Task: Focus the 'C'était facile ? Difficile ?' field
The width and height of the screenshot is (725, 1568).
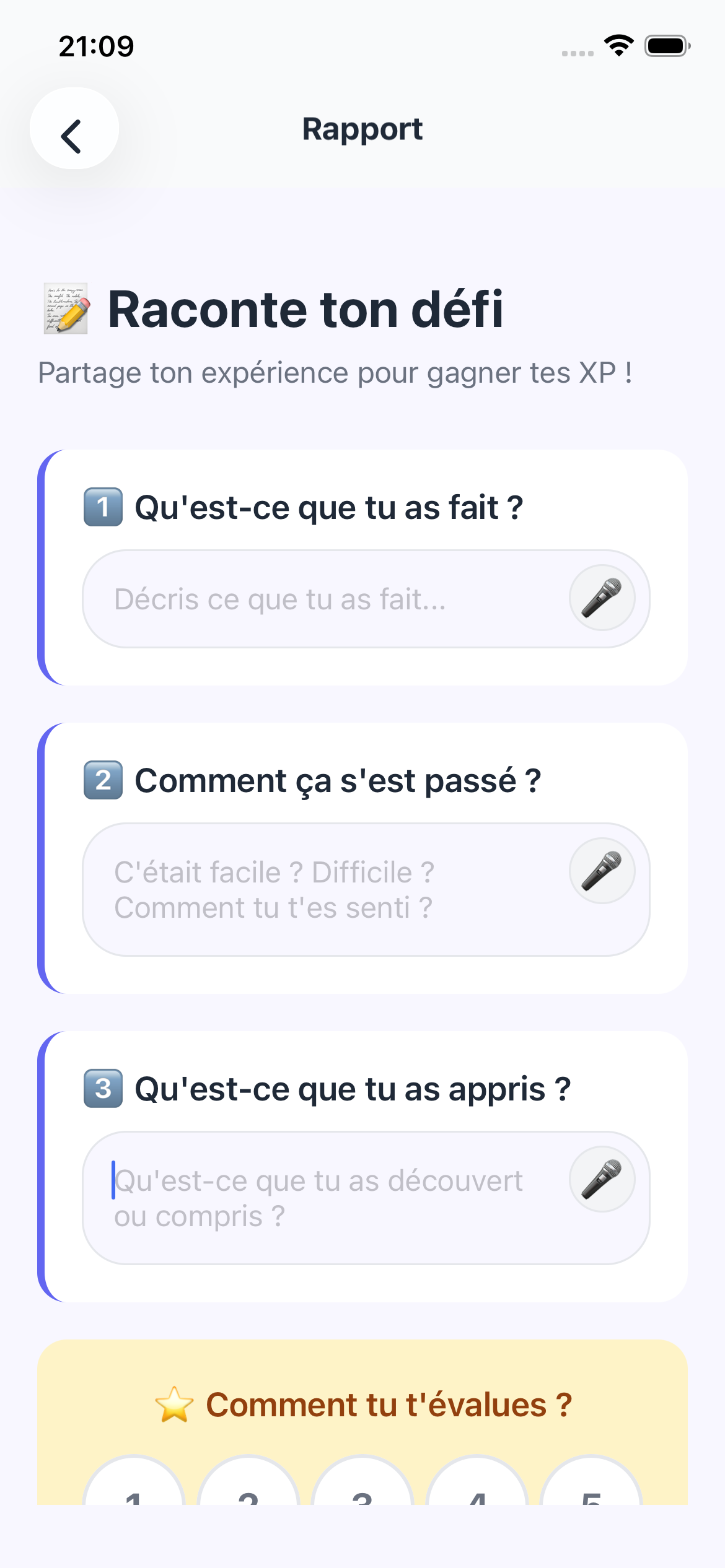Action: pos(322,889)
